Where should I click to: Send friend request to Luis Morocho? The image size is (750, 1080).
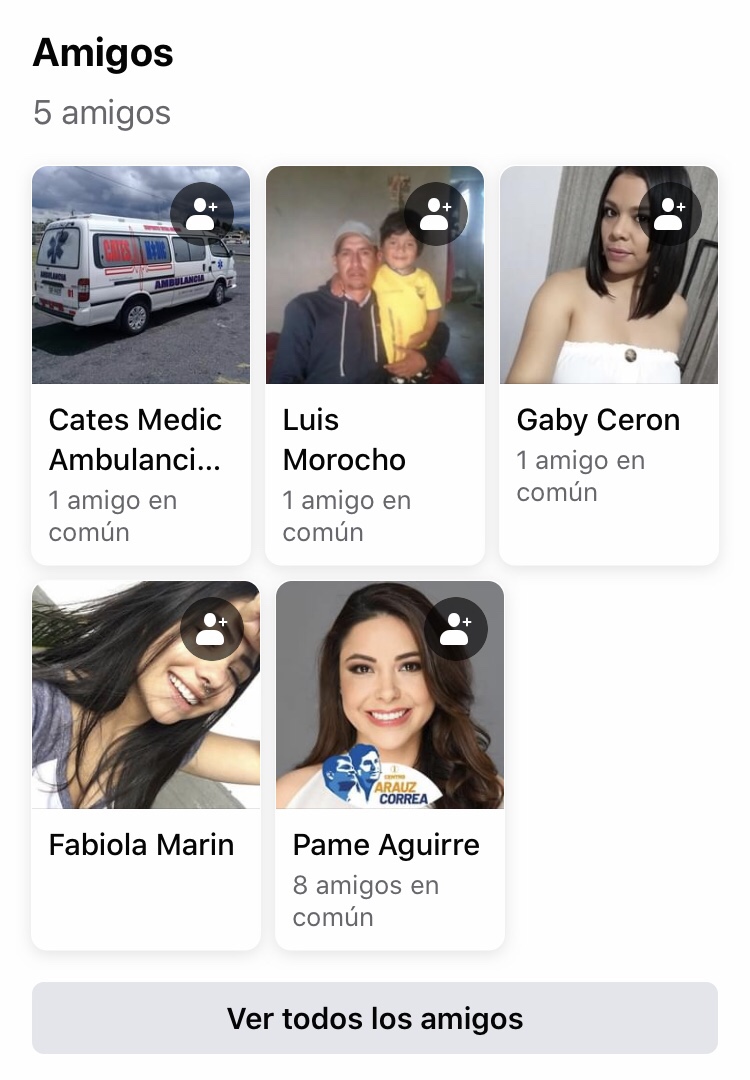click(435, 214)
